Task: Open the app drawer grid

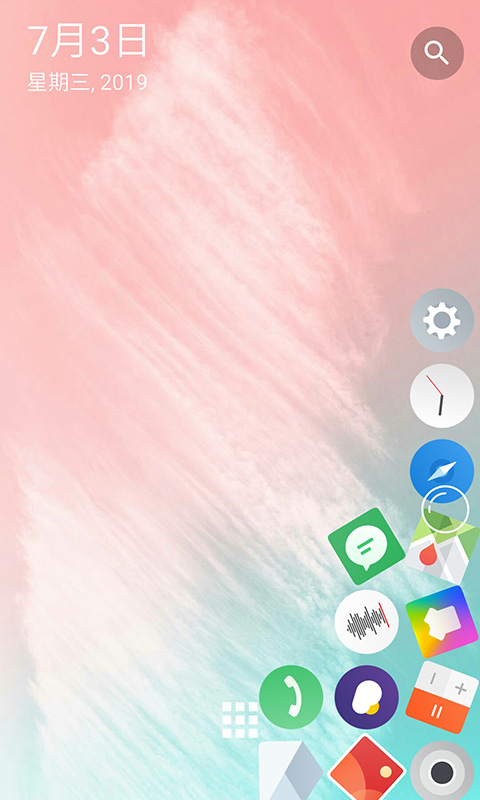Action: pos(240,720)
